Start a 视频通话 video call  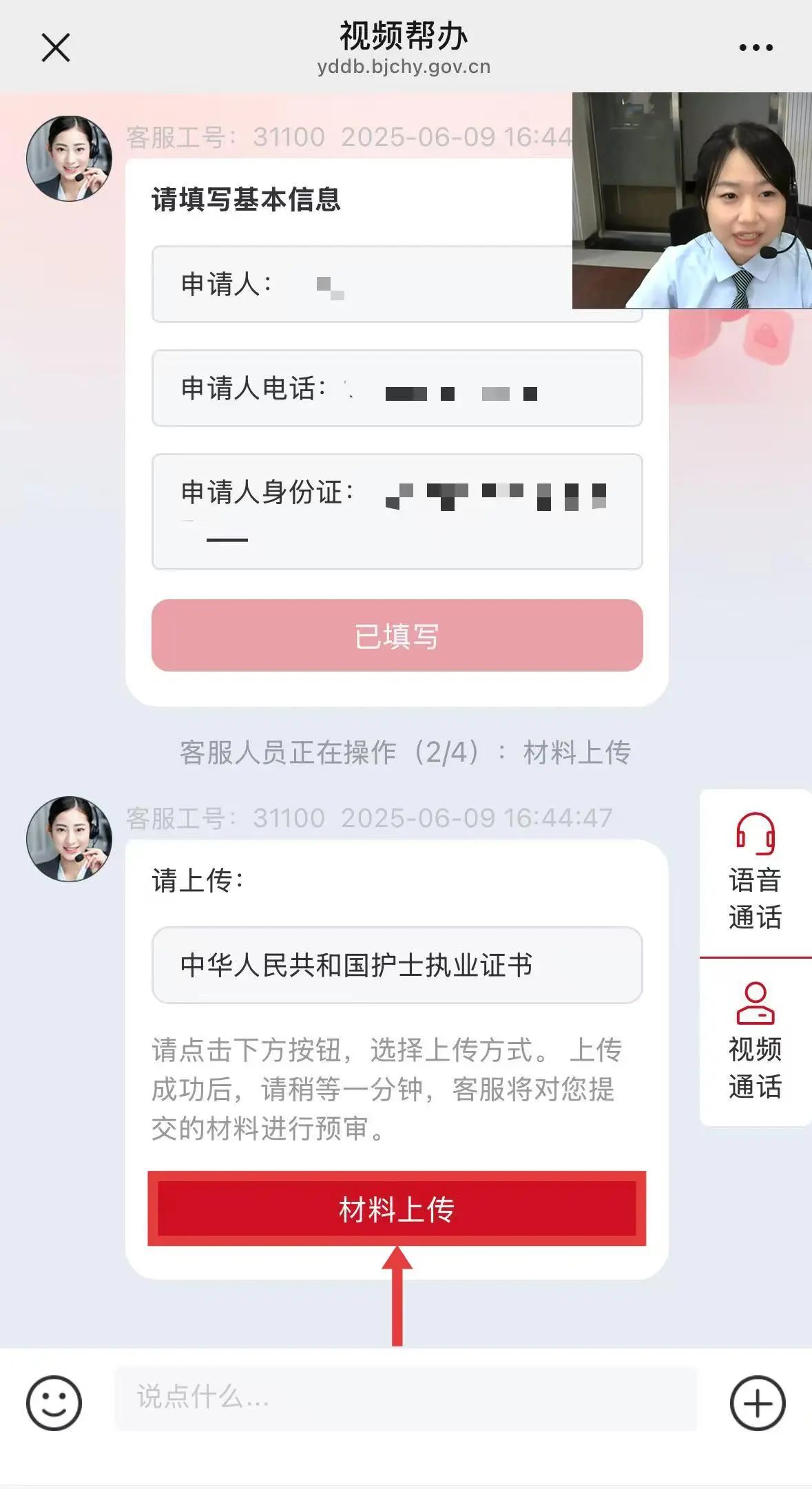click(755, 1041)
